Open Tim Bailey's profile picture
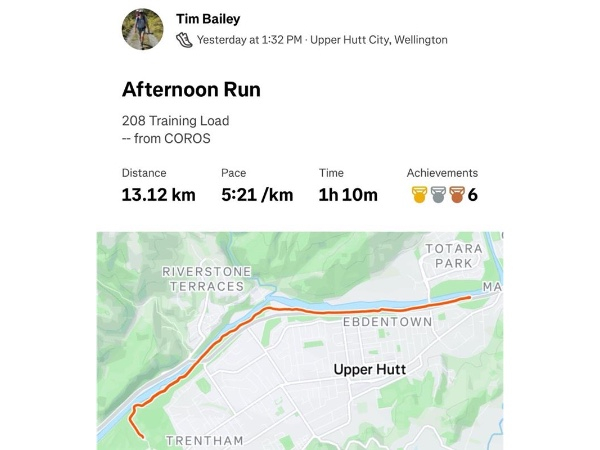This screenshot has width=600, height=450. [x=142, y=29]
